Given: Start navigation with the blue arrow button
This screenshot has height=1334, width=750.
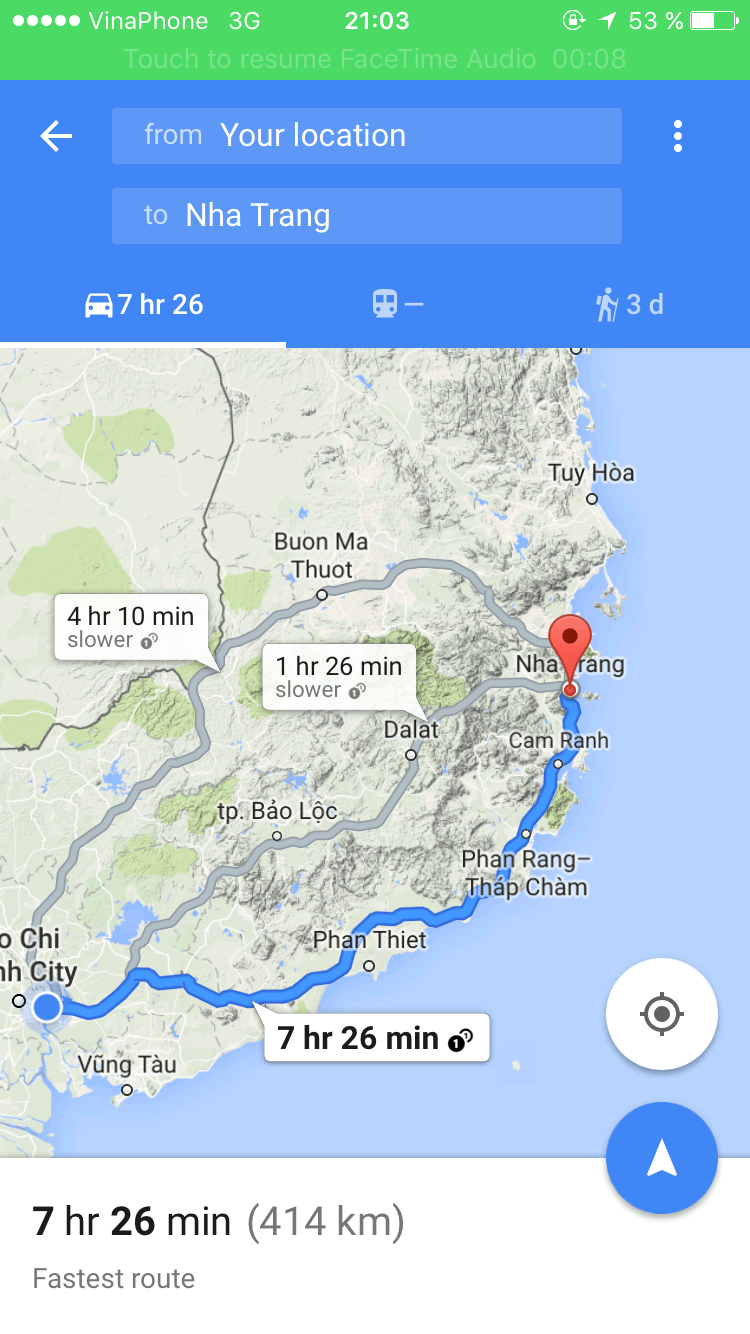Looking at the screenshot, I should click(x=661, y=1158).
